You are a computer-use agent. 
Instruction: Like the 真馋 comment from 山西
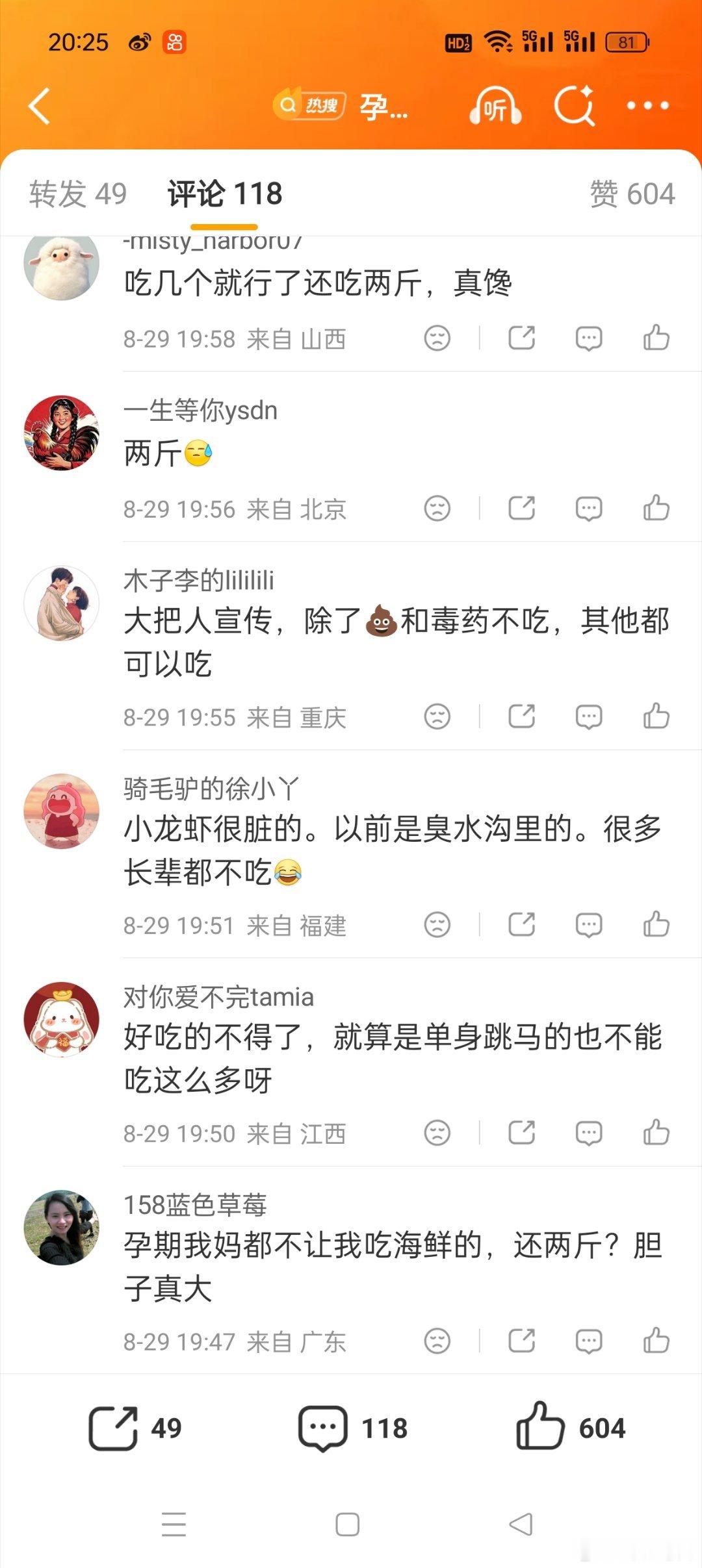point(656,338)
